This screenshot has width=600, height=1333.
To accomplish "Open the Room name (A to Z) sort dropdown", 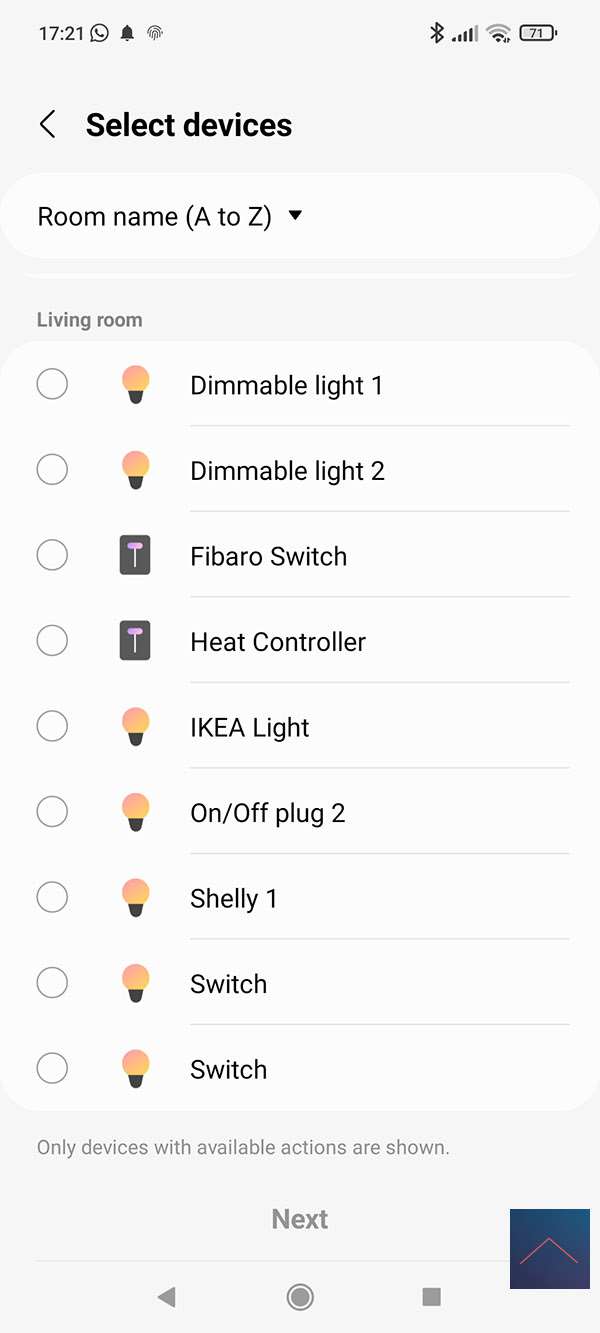I will [170, 217].
